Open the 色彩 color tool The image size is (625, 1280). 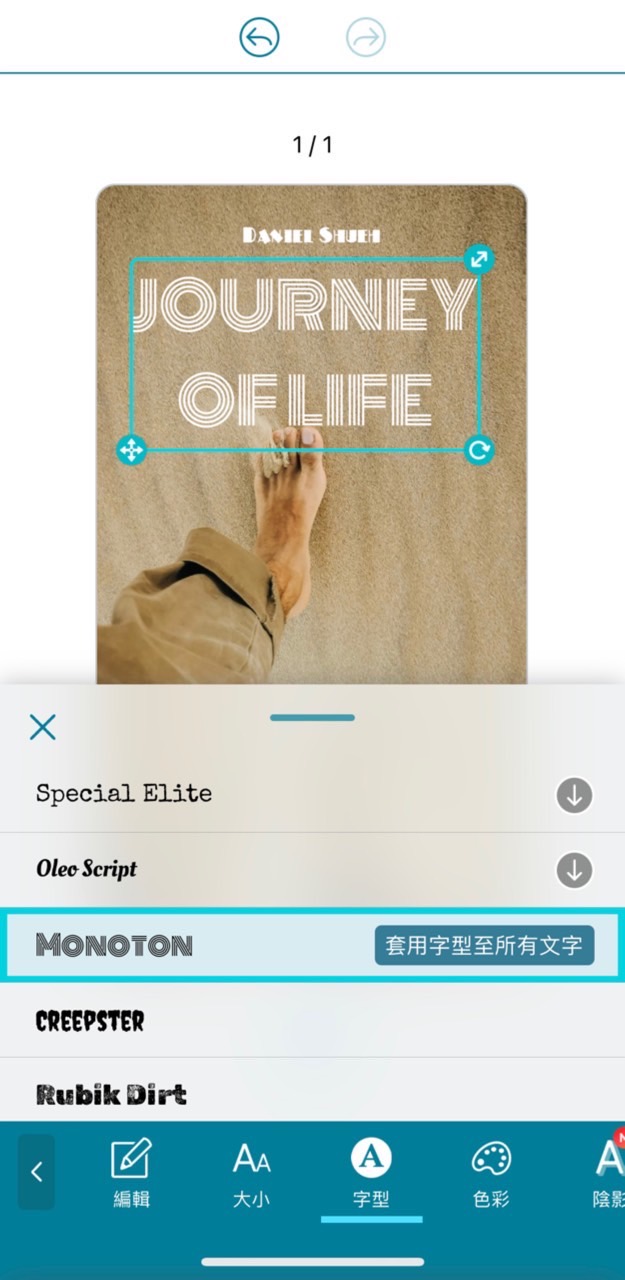(x=491, y=1172)
